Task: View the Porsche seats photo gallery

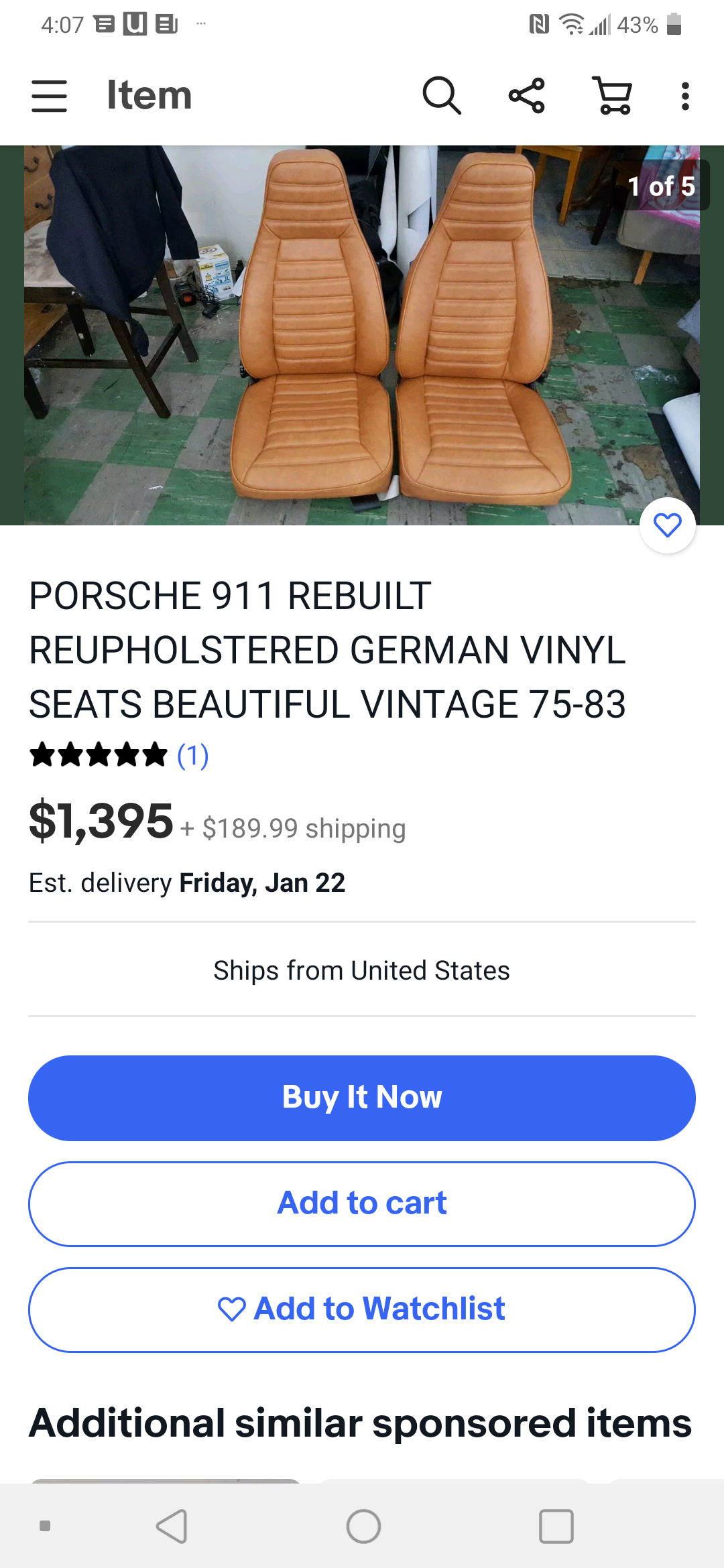Action: pyautogui.click(x=362, y=335)
